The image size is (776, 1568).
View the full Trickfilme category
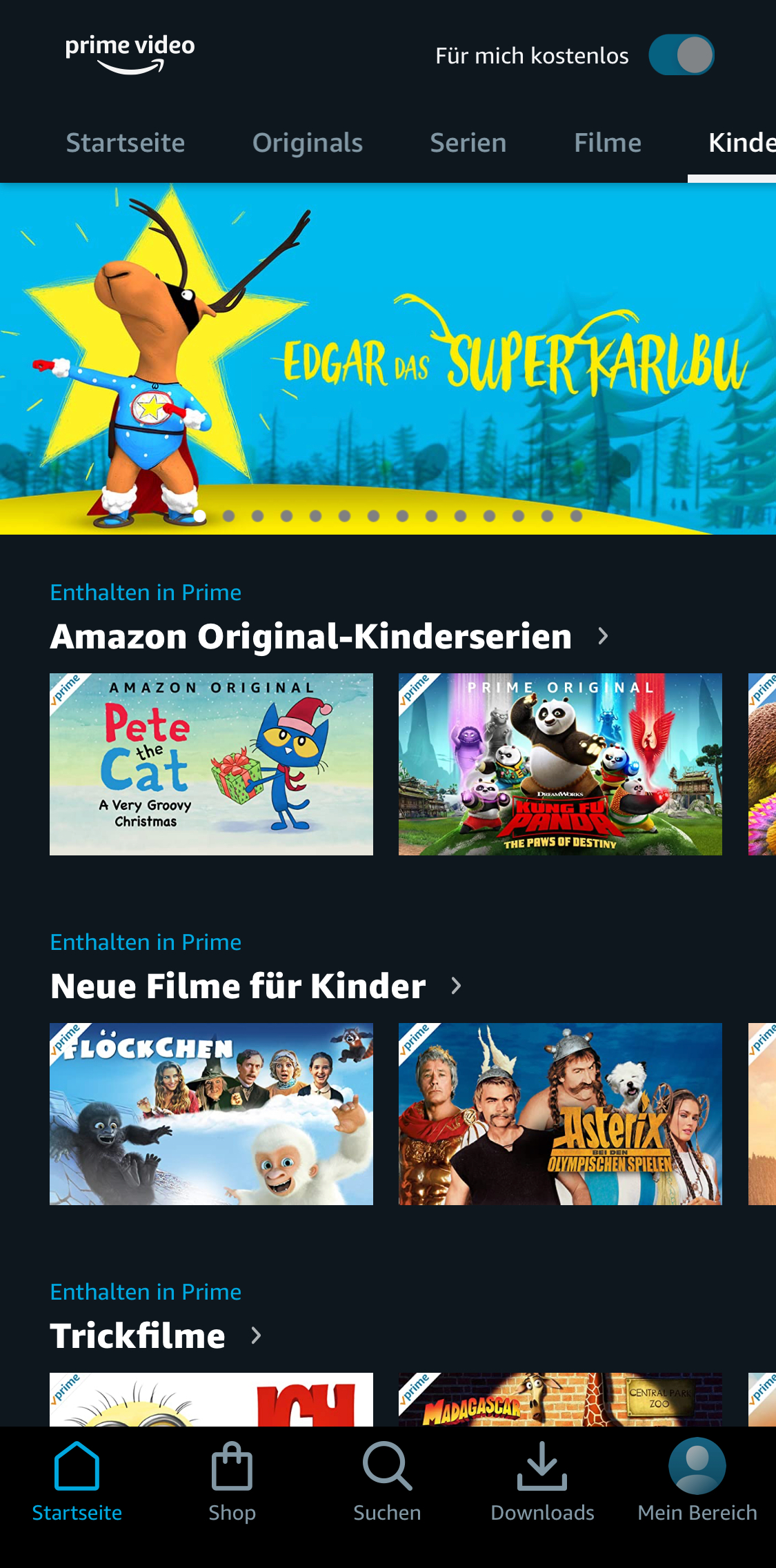pyautogui.click(x=256, y=1336)
